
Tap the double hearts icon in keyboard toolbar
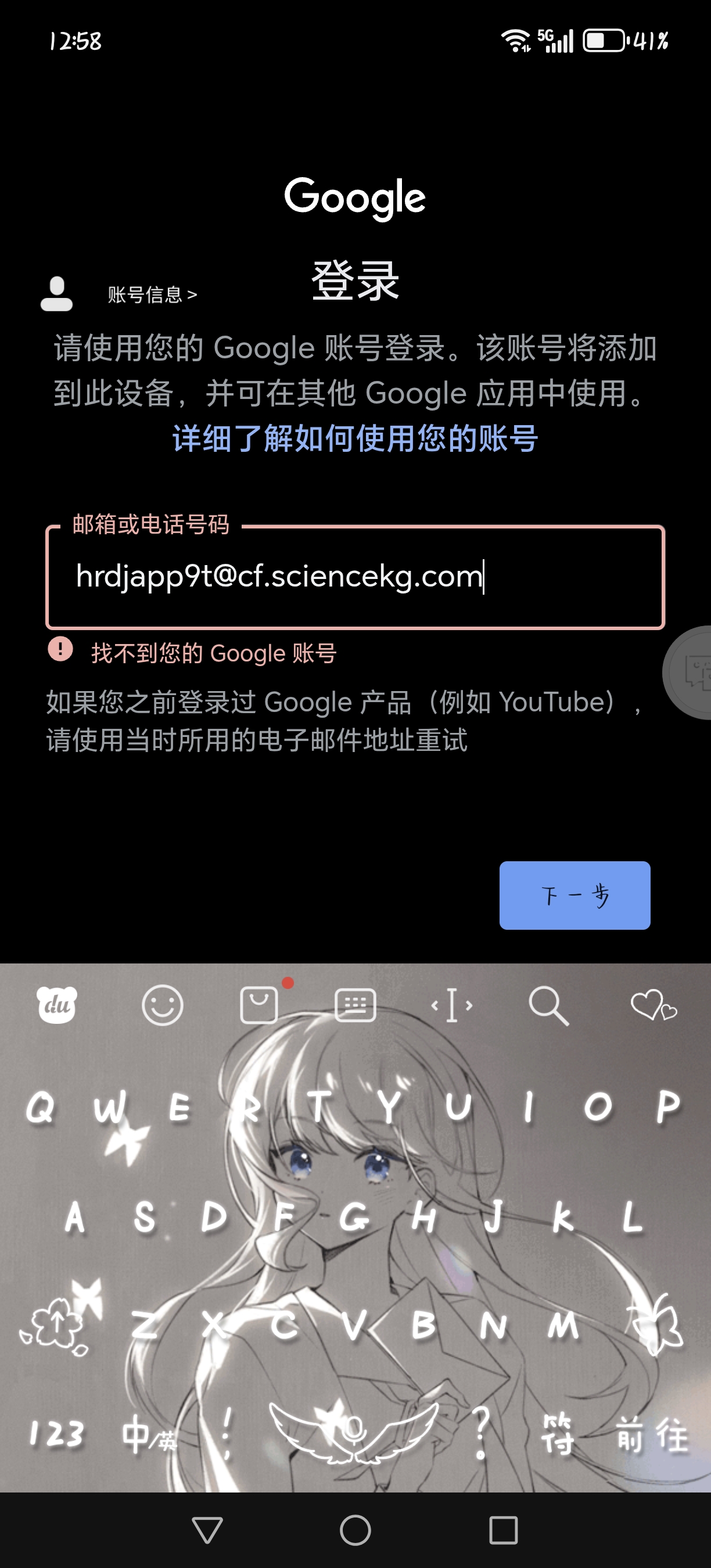pos(653,1005)
